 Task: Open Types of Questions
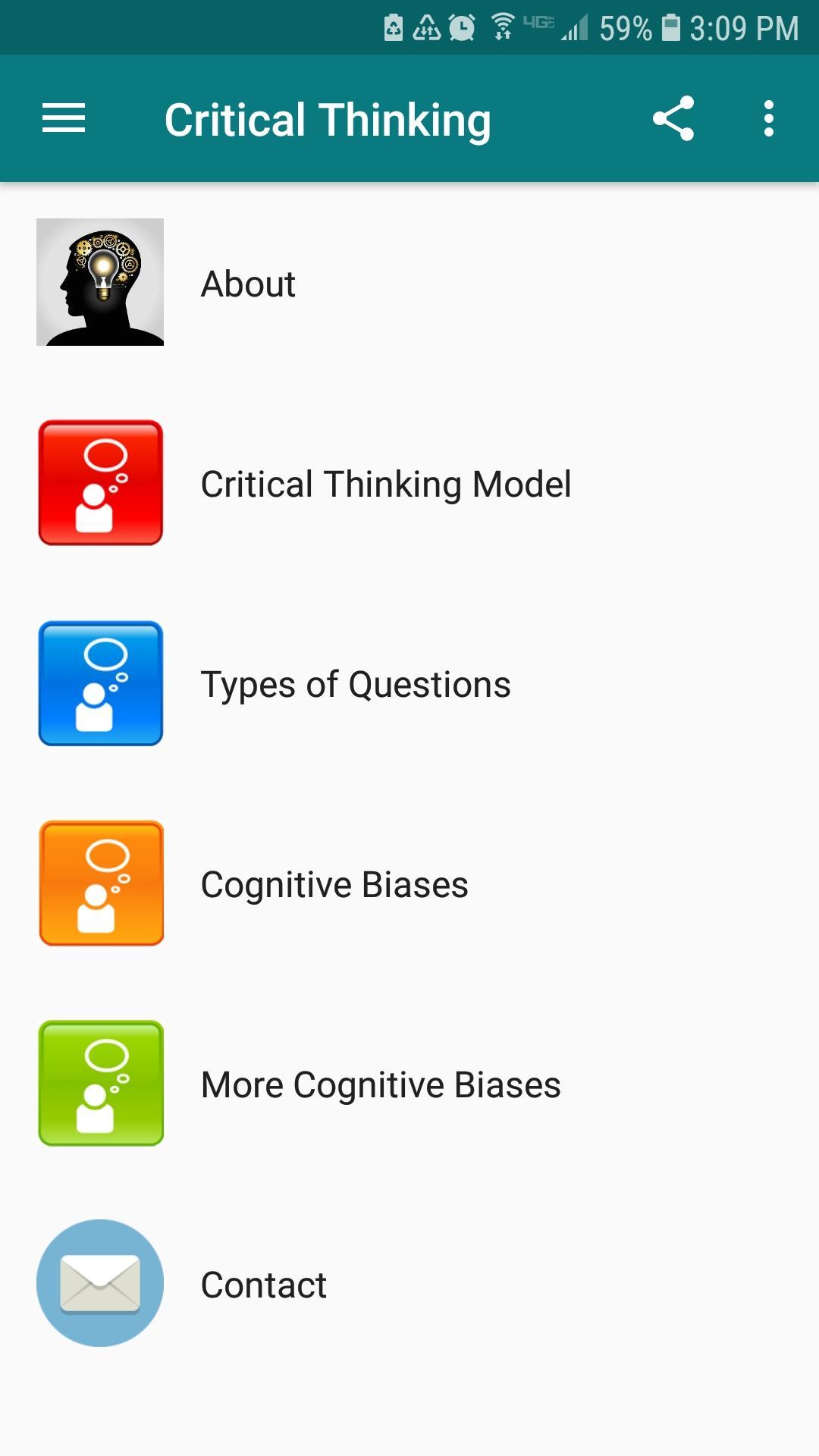pyautogui.click(x=354, y=683)
